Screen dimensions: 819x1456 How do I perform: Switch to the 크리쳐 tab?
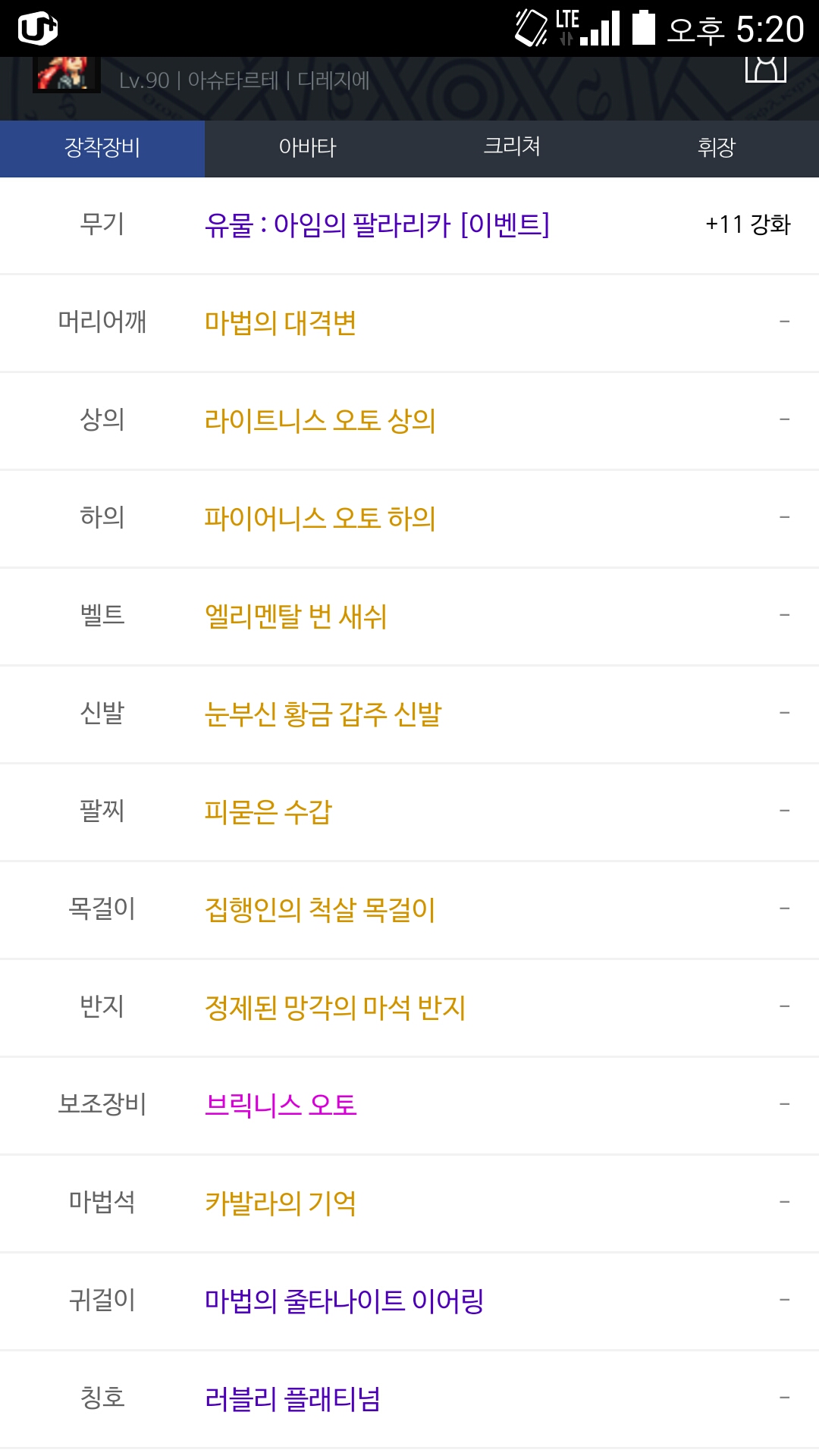click(x=512, y=148)
